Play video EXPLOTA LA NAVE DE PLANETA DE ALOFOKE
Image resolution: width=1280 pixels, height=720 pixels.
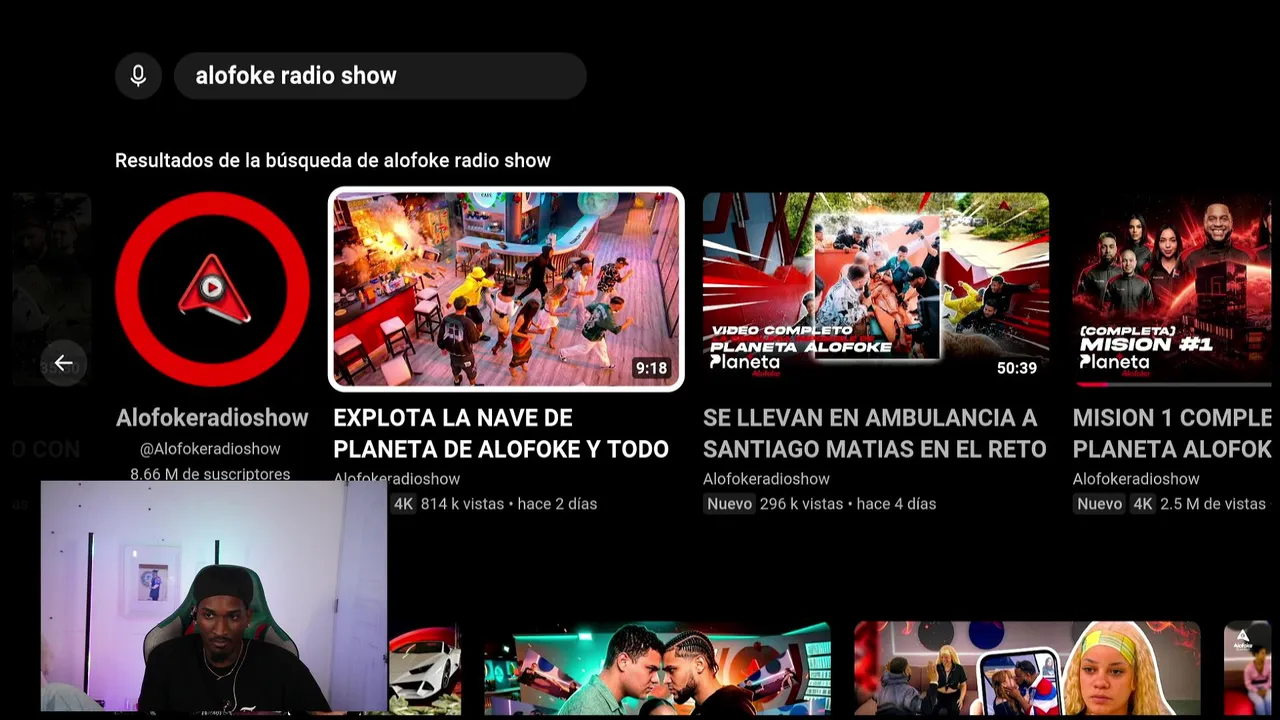coord(506,290)
